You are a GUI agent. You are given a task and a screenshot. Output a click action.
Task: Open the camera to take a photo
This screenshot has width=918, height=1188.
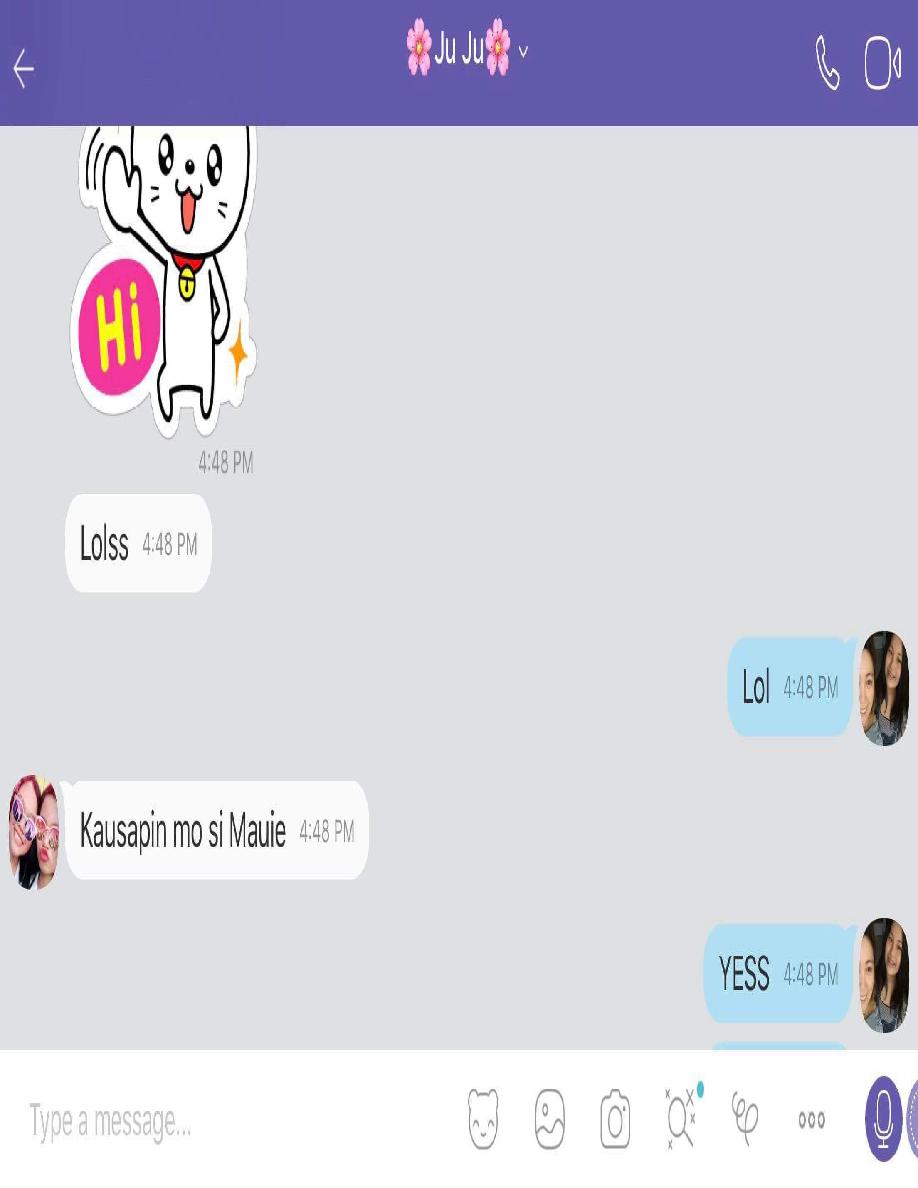[615, 1119]
